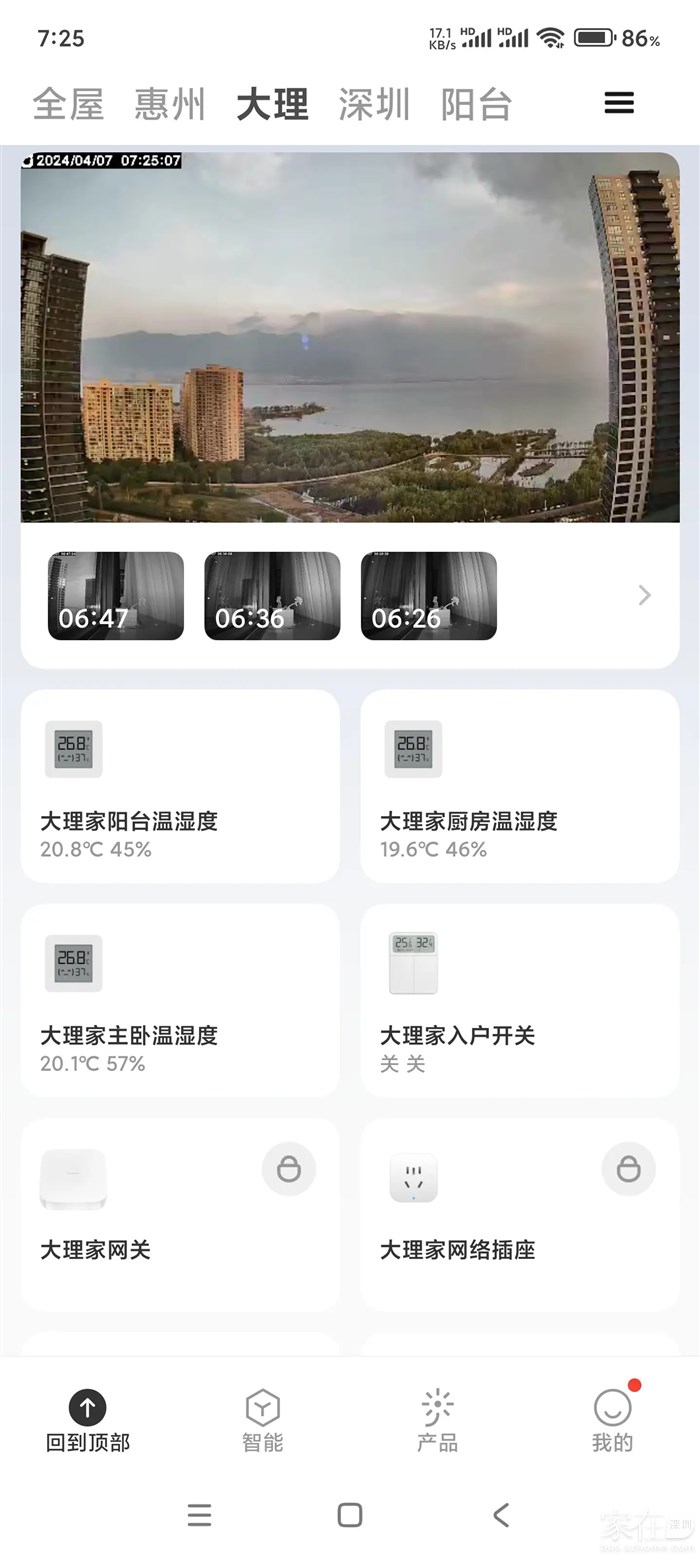700x1555 pixels.
Task: Open the live camera view
Action: [350, 337]
